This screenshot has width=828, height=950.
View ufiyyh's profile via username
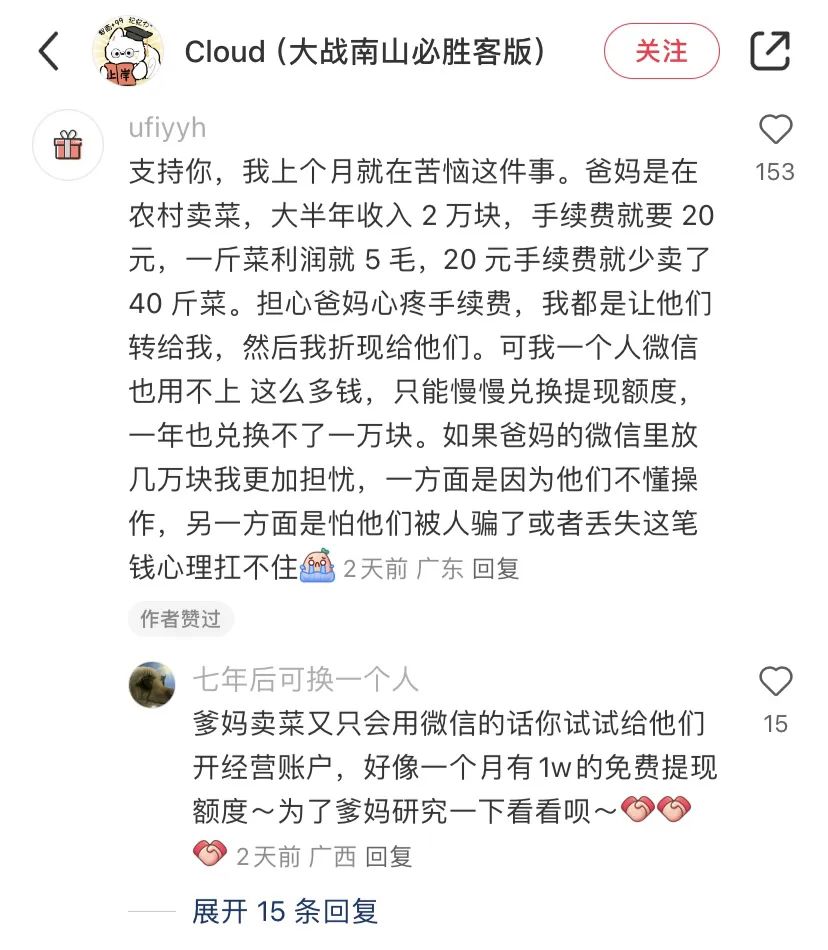coord(167,128)
